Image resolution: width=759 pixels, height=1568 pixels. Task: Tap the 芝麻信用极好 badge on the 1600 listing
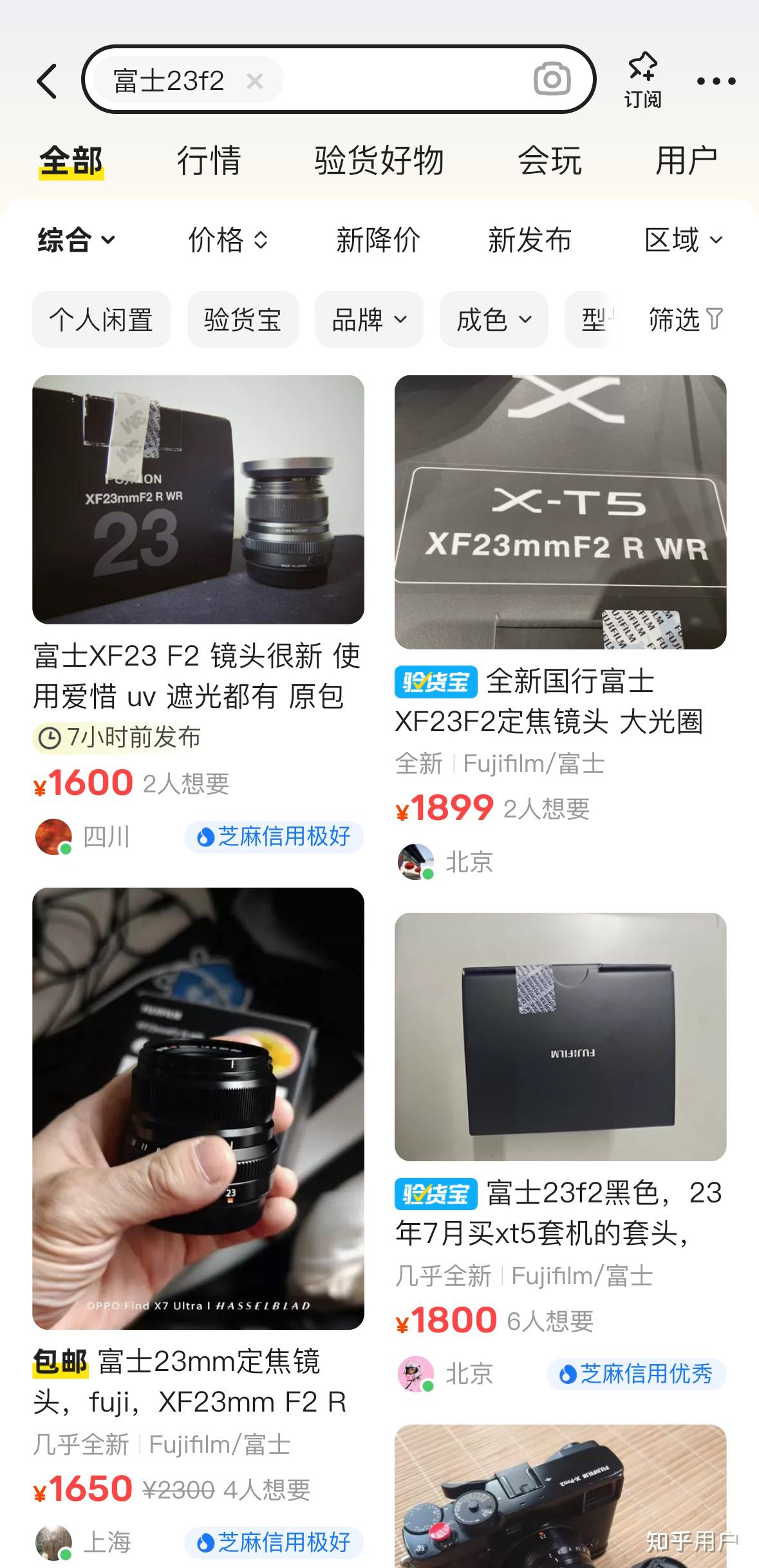pyautogui.click(x=273, y=837)
